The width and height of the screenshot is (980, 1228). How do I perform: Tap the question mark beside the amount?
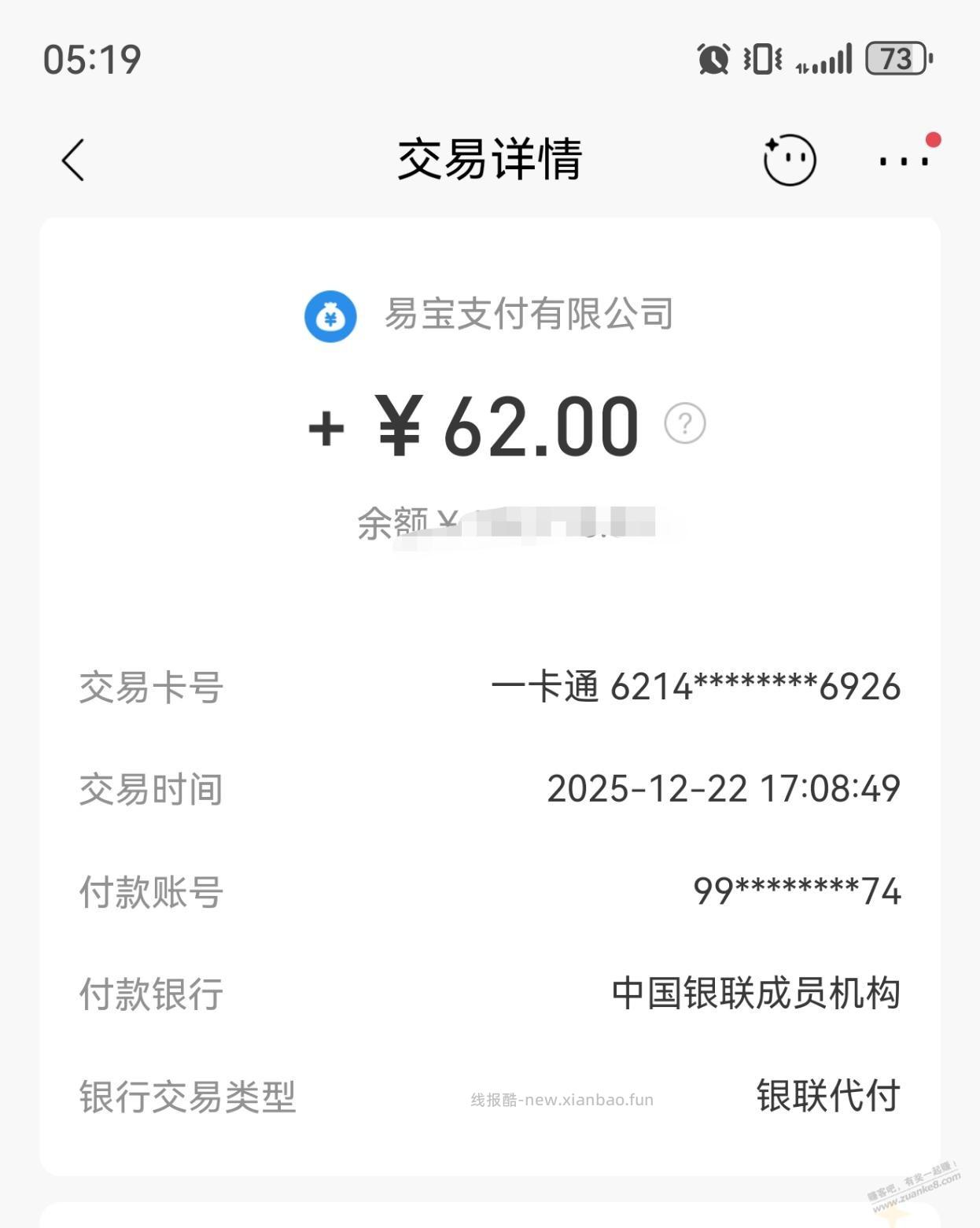[x=683, y=423]
